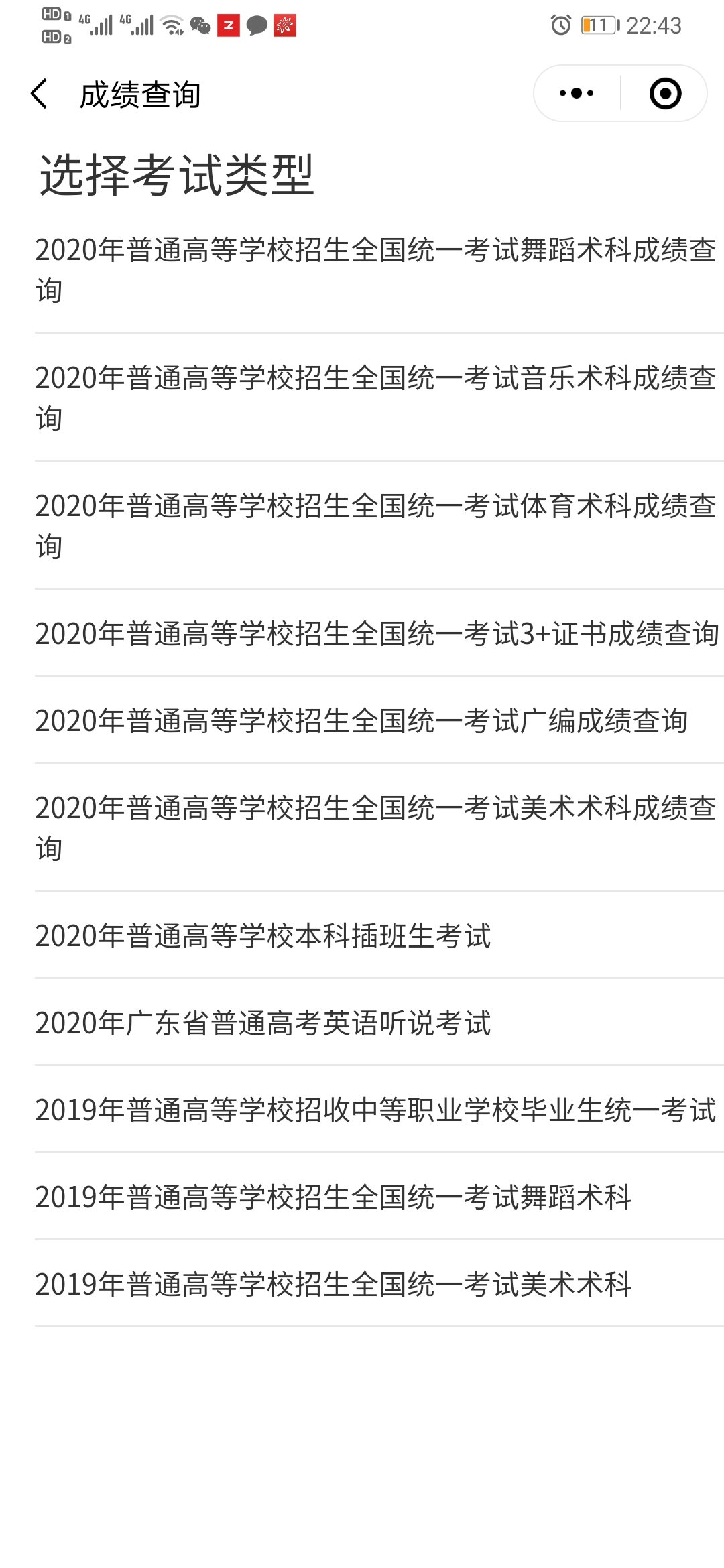Open 2020 舞蹈术科成绩查询

tap(375, 269)
